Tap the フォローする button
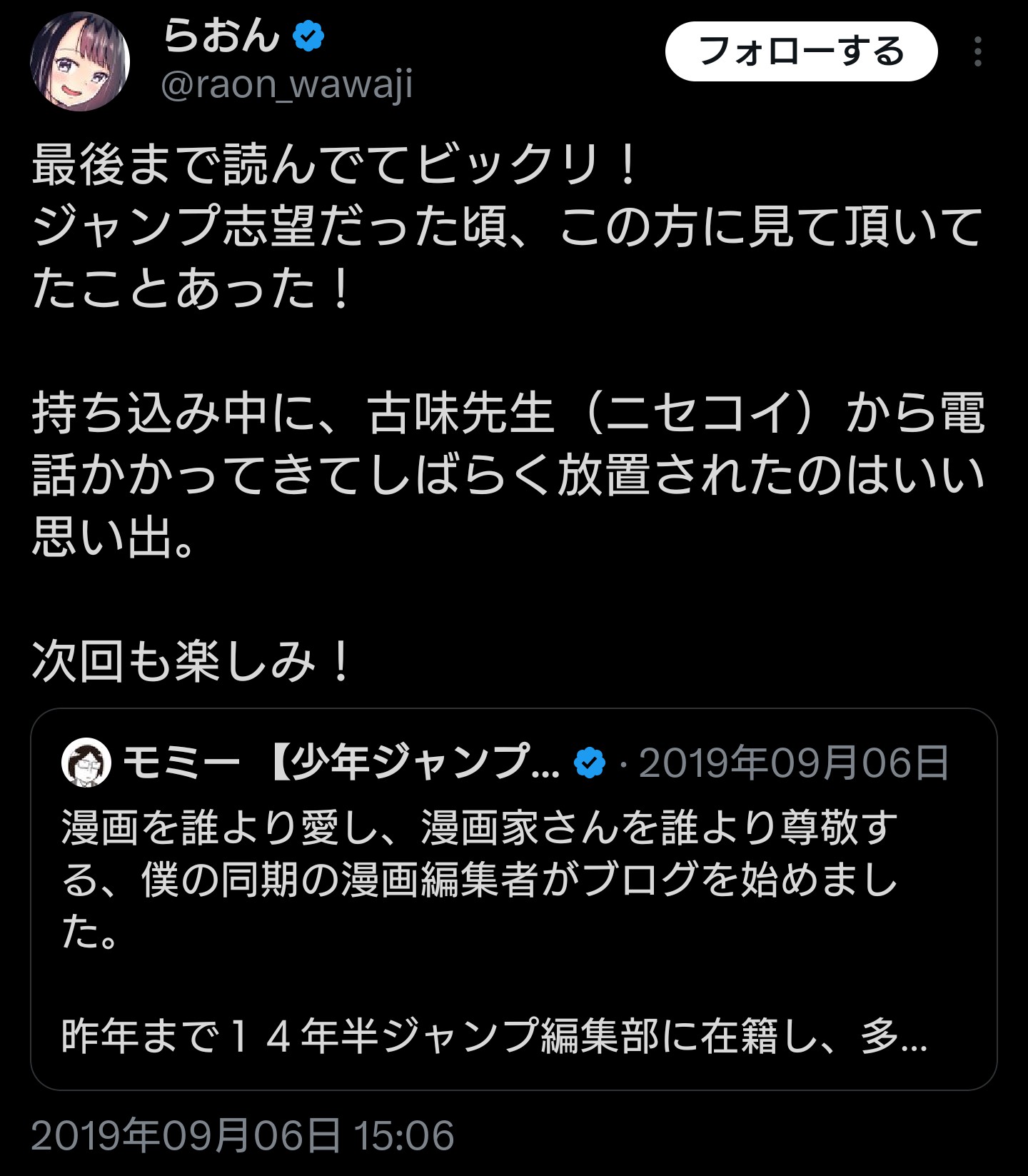This screenshot has width=1028, height=1176. click(x=800, y=51)
